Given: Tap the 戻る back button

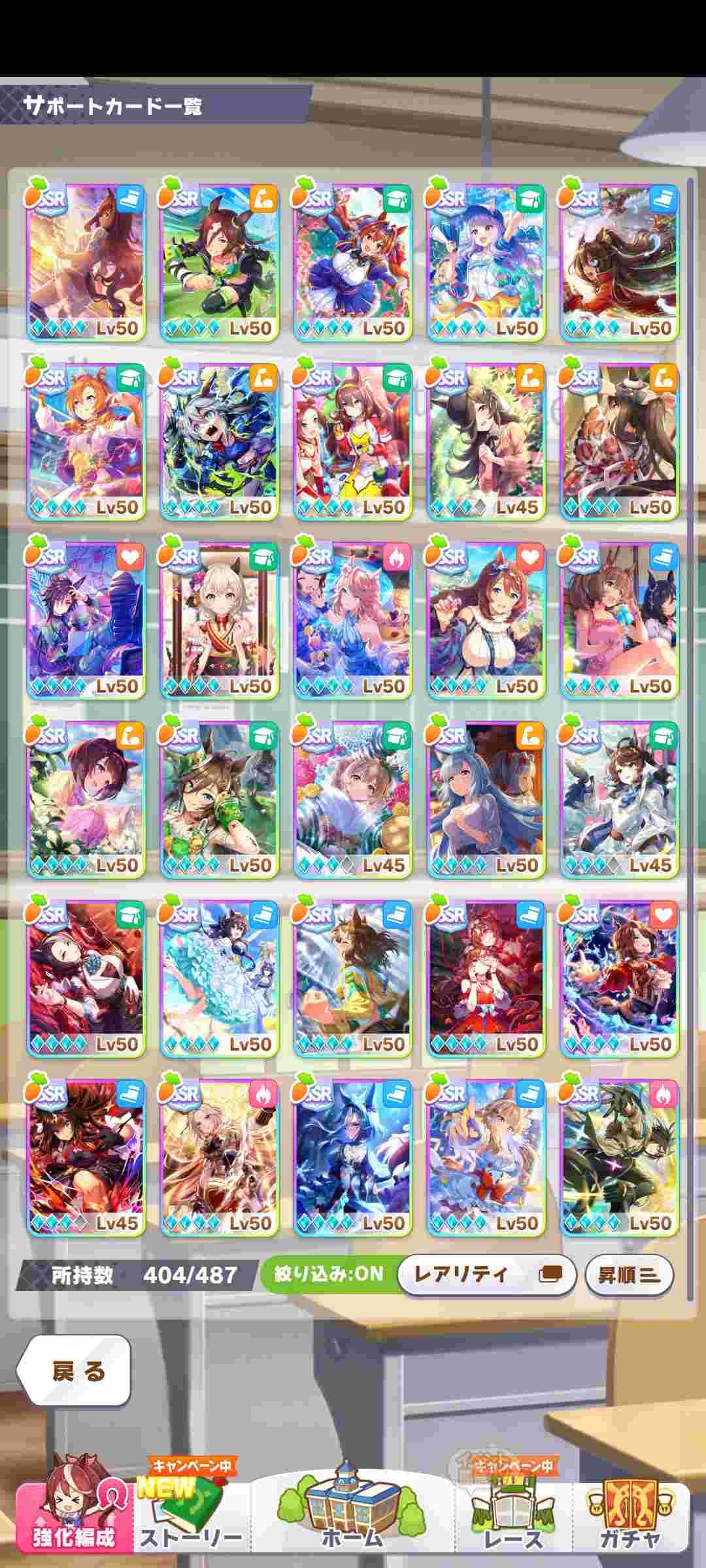Looking at the screenshot, I should tap(75, 1371).
